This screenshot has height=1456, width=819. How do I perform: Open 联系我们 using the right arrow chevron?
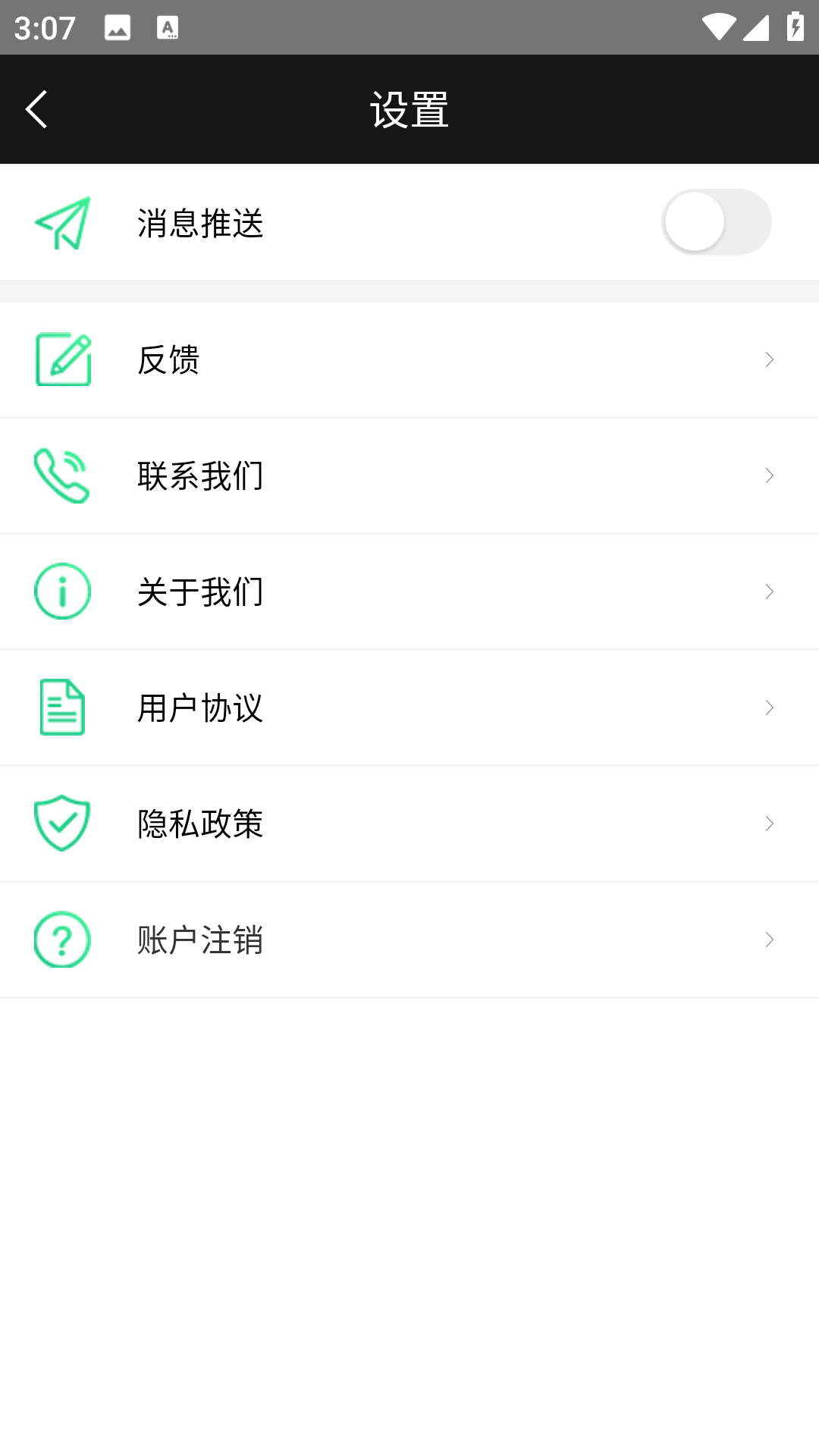(x=769, y=475)
